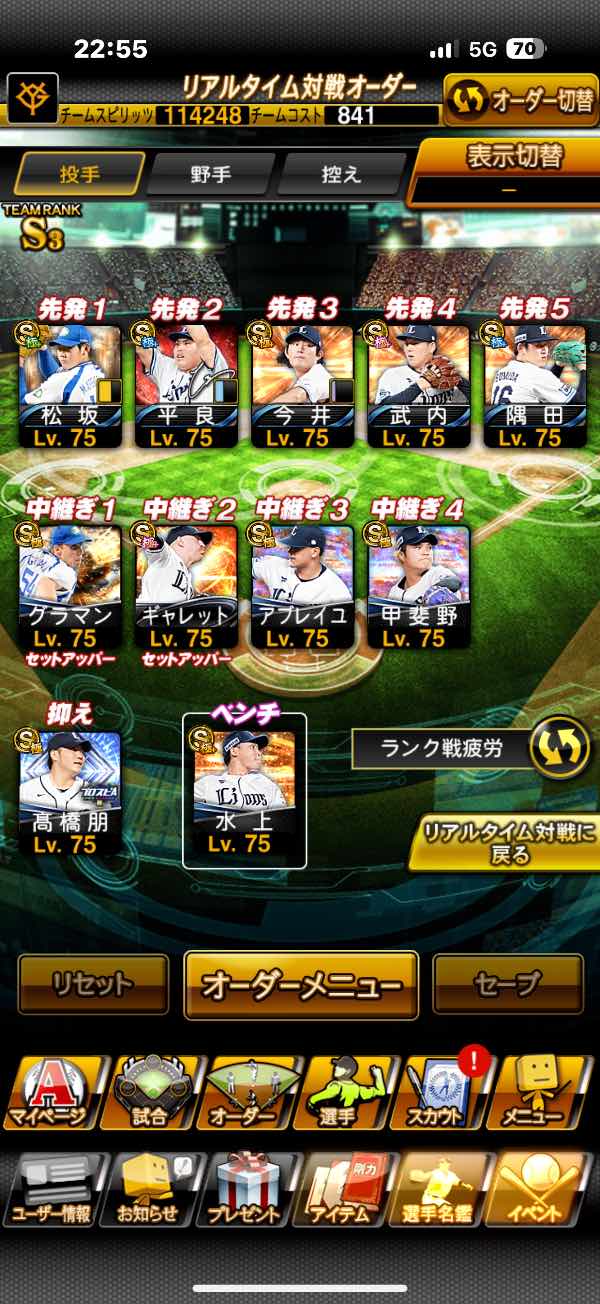
Task: Tap the リセット button
Action: coord(93,984)
